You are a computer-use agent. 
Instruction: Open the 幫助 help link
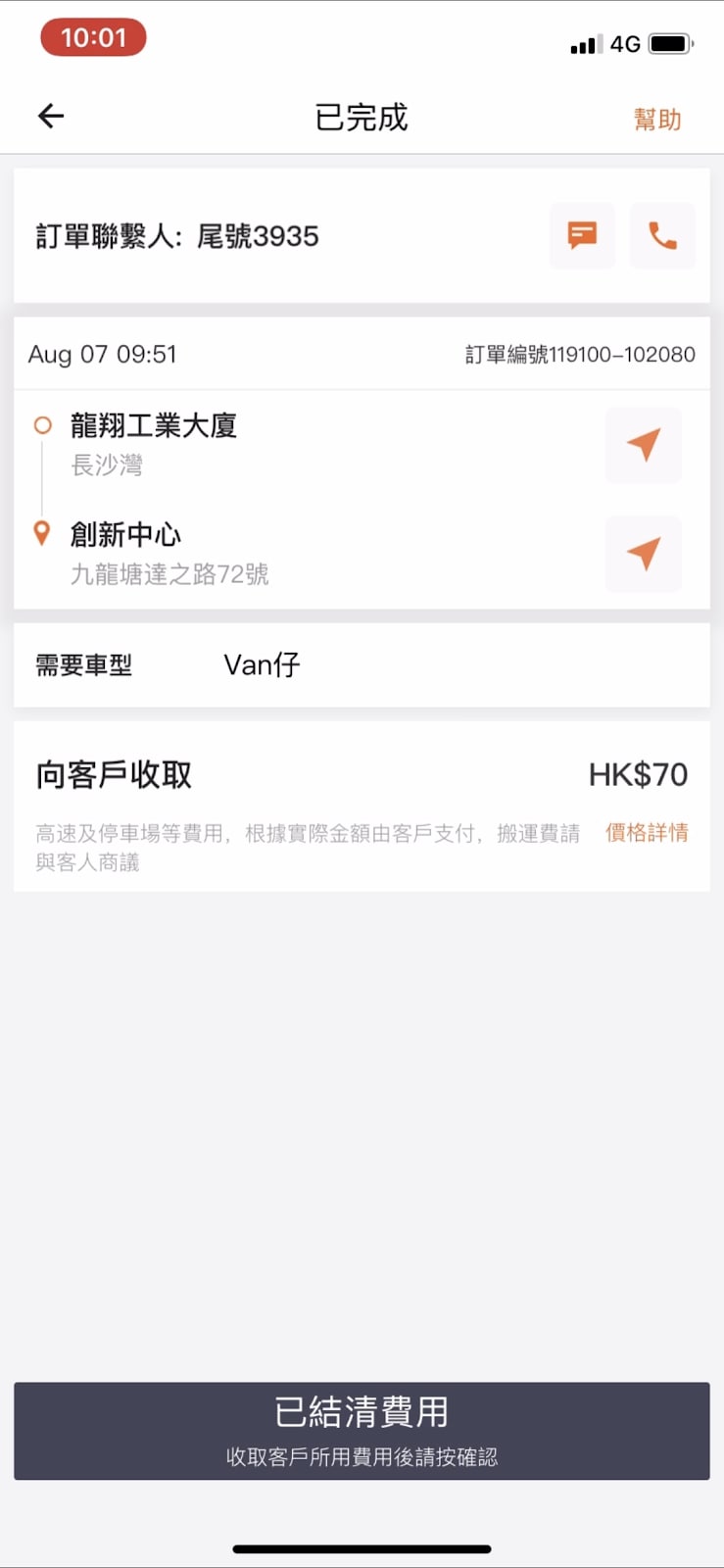pos(656,120)
